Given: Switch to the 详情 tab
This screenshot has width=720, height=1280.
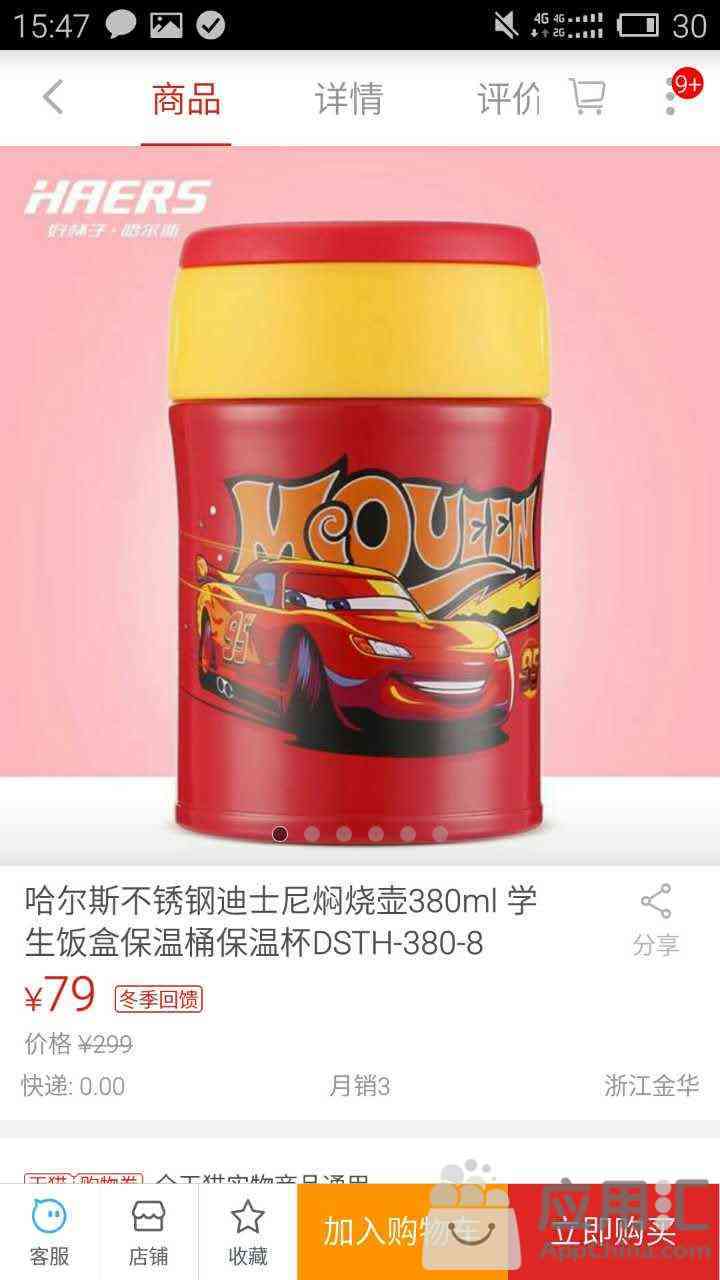Looking at the screenshot, I should [349, 99].
